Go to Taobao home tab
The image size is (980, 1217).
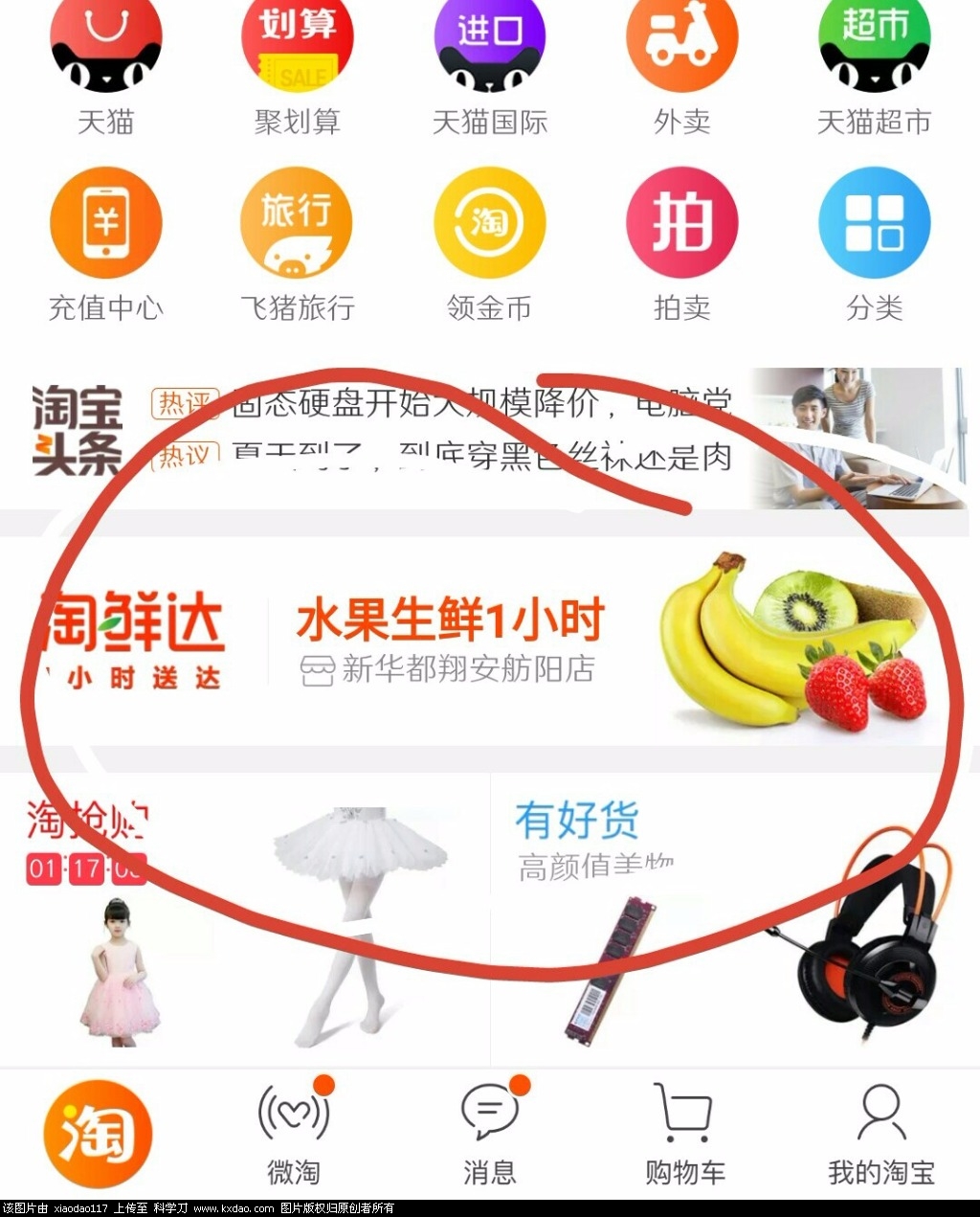[99, 1134]
